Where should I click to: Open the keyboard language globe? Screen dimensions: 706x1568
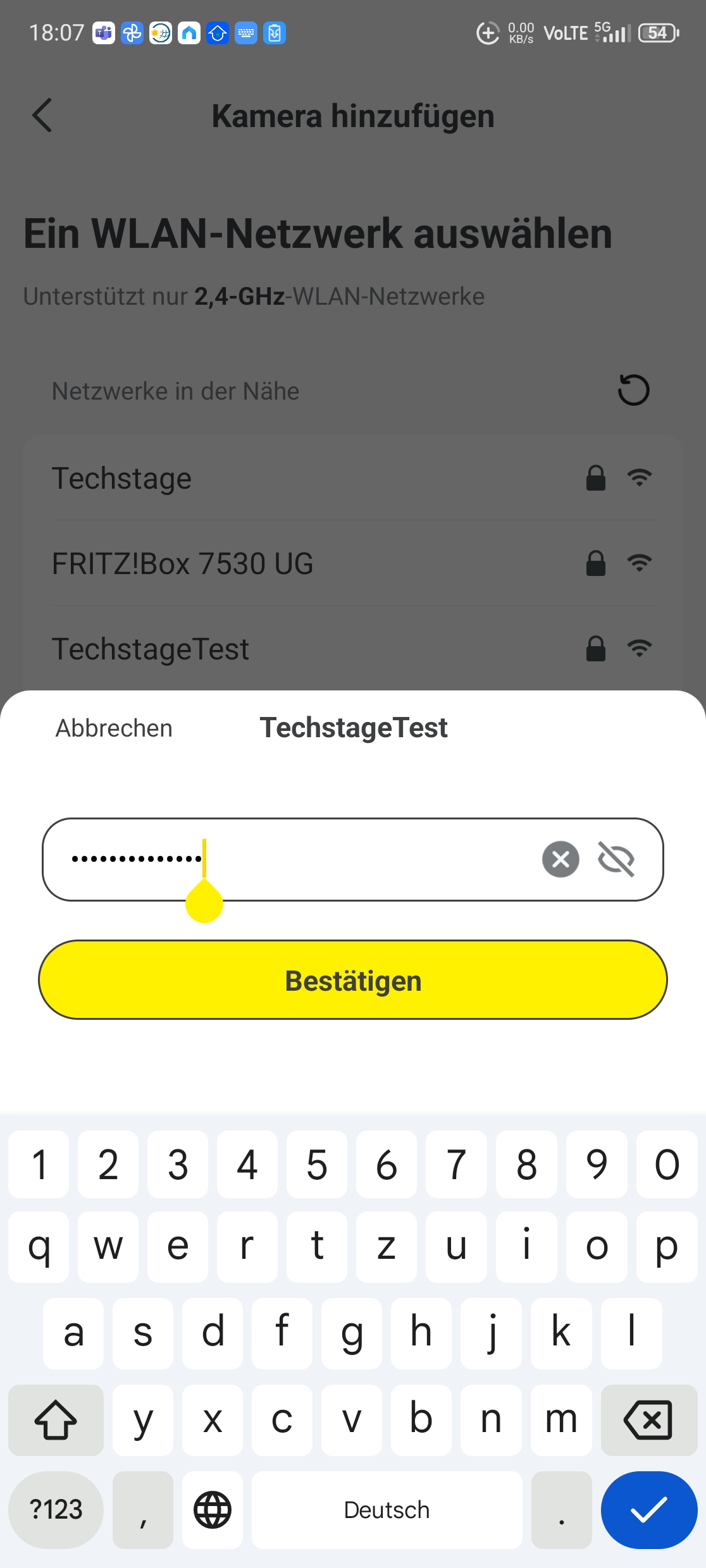pyautogui.click(x=213, y=1510)
